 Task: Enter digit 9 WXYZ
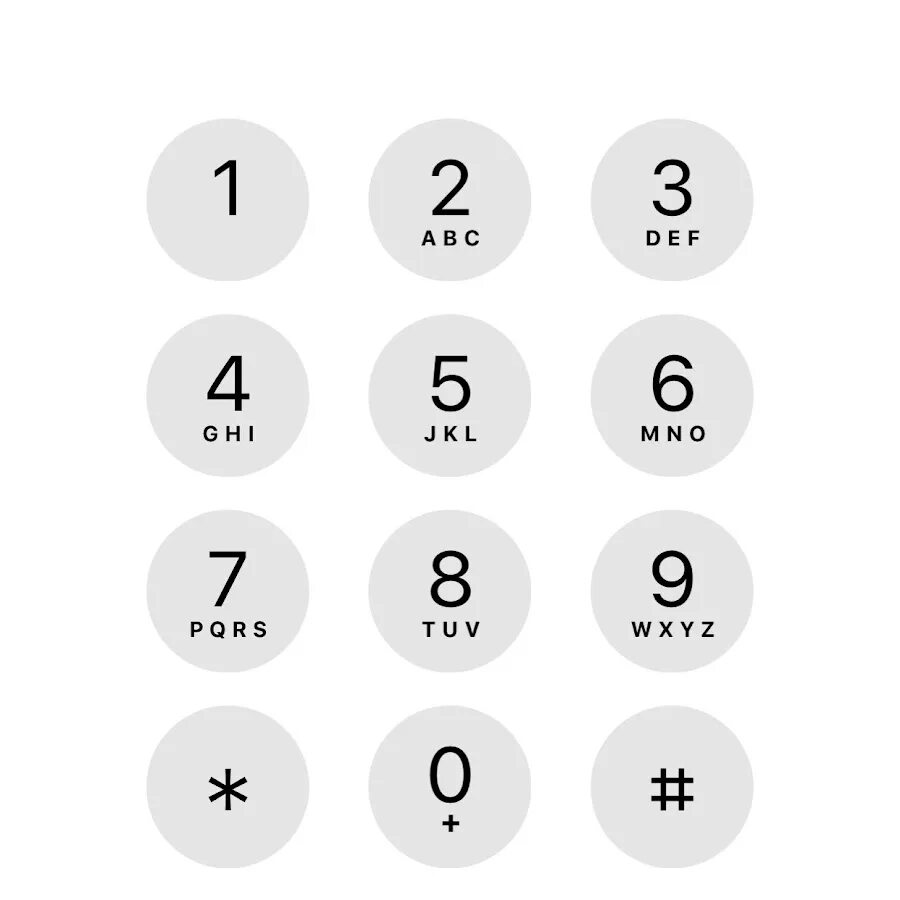(672, 592)
